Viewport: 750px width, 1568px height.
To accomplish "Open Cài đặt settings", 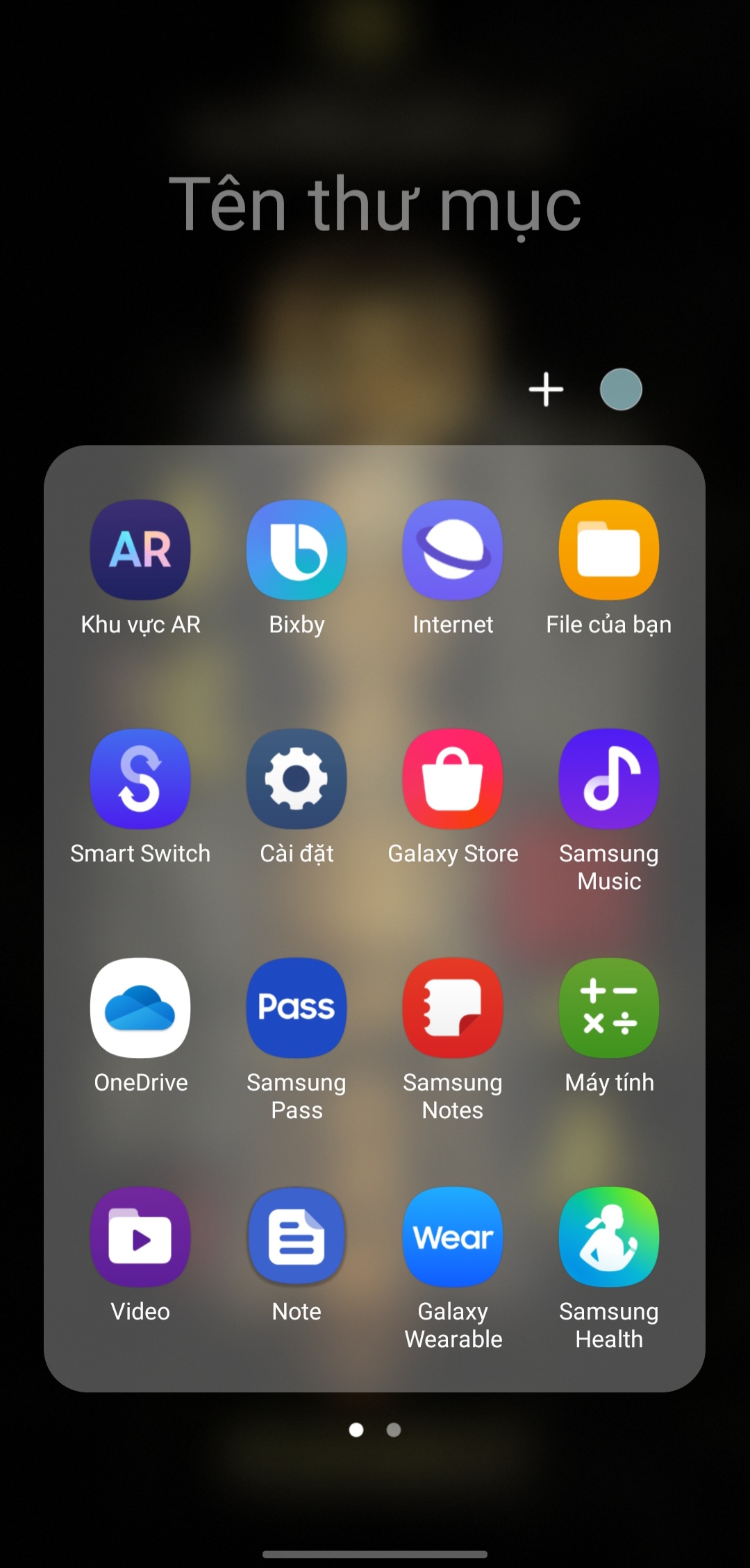I will 297,779.
